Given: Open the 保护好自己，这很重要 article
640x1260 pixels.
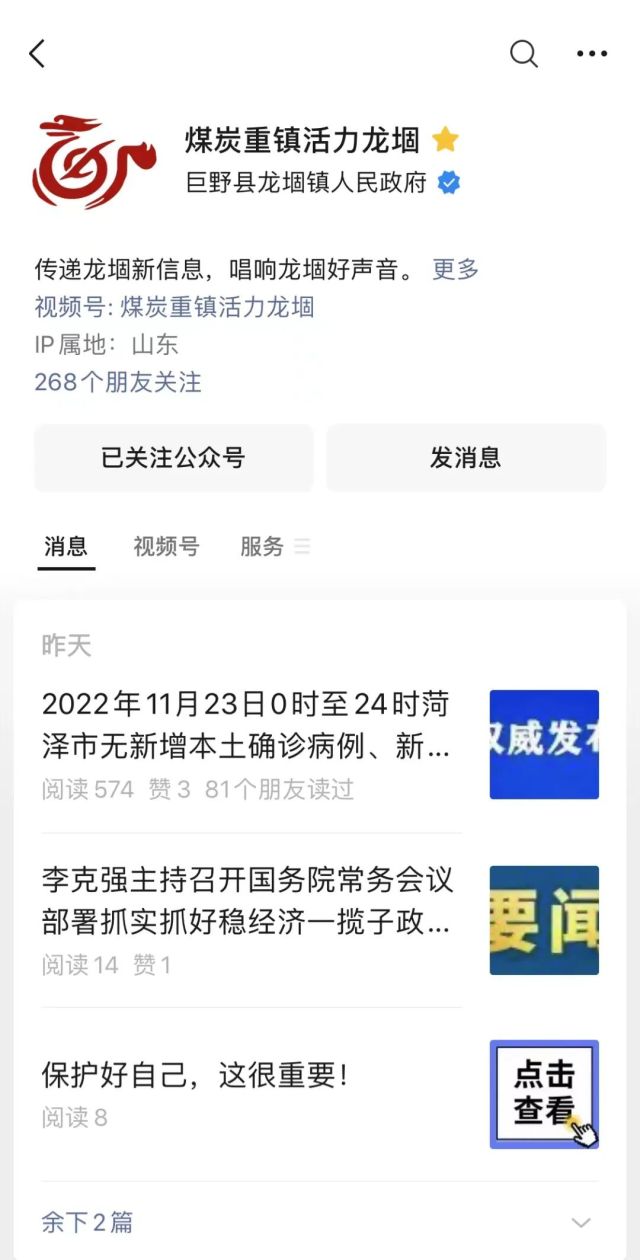Looking at the screenshot, I should 320,1094.
